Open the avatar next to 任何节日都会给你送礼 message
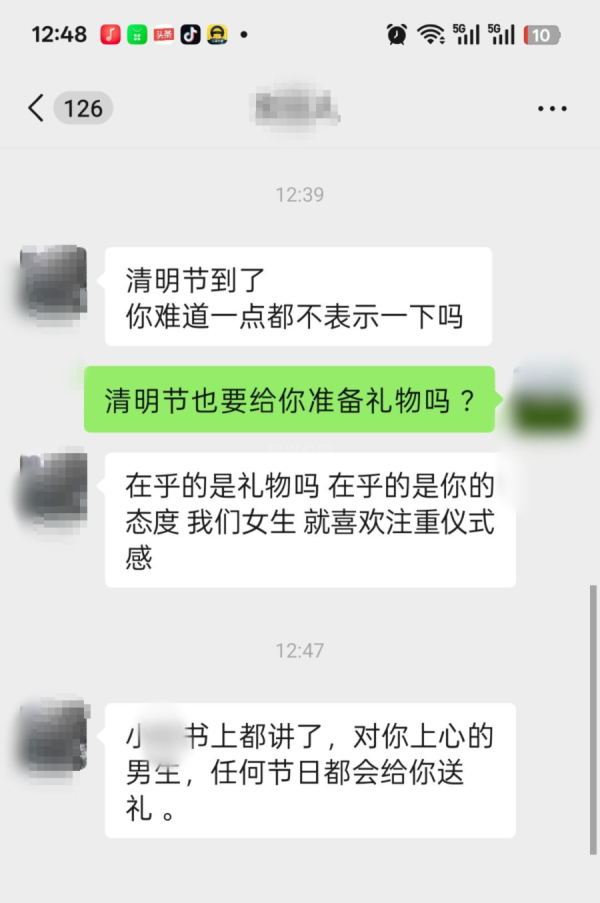The height and width of the screenshot is (903, 600). click(54, 737)
